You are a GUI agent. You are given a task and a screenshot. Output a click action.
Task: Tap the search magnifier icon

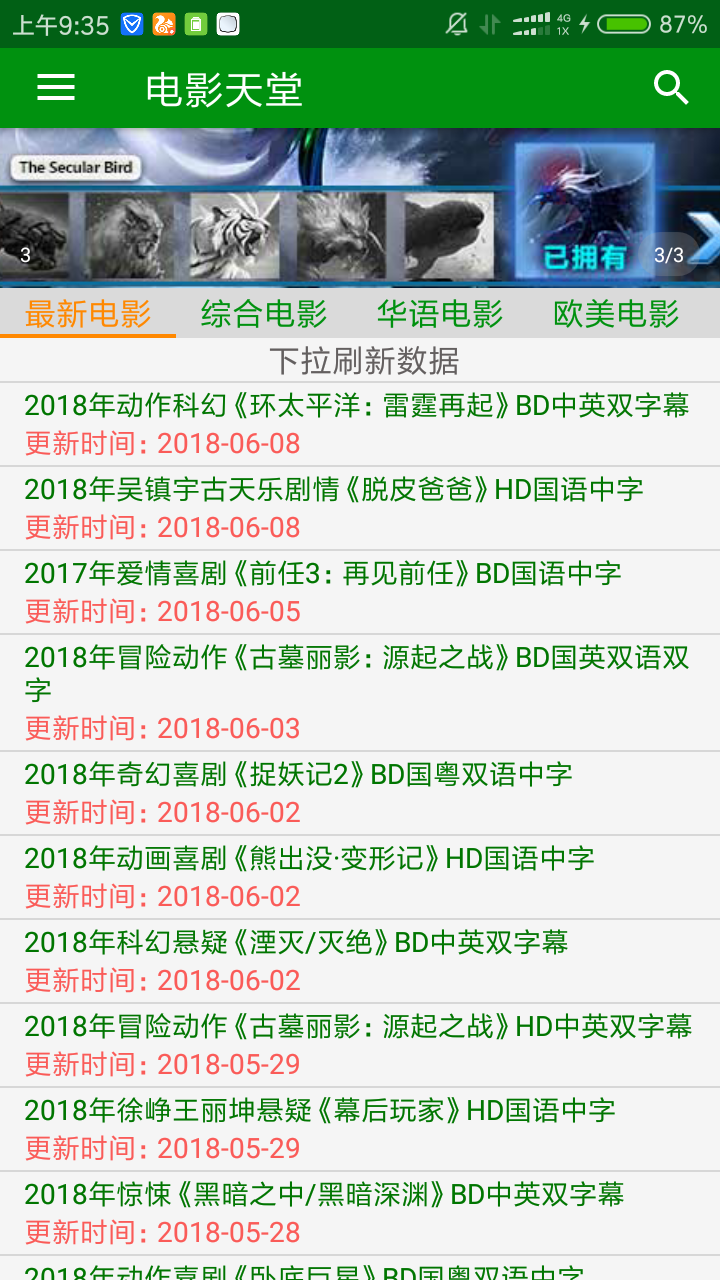coord(671,88)
